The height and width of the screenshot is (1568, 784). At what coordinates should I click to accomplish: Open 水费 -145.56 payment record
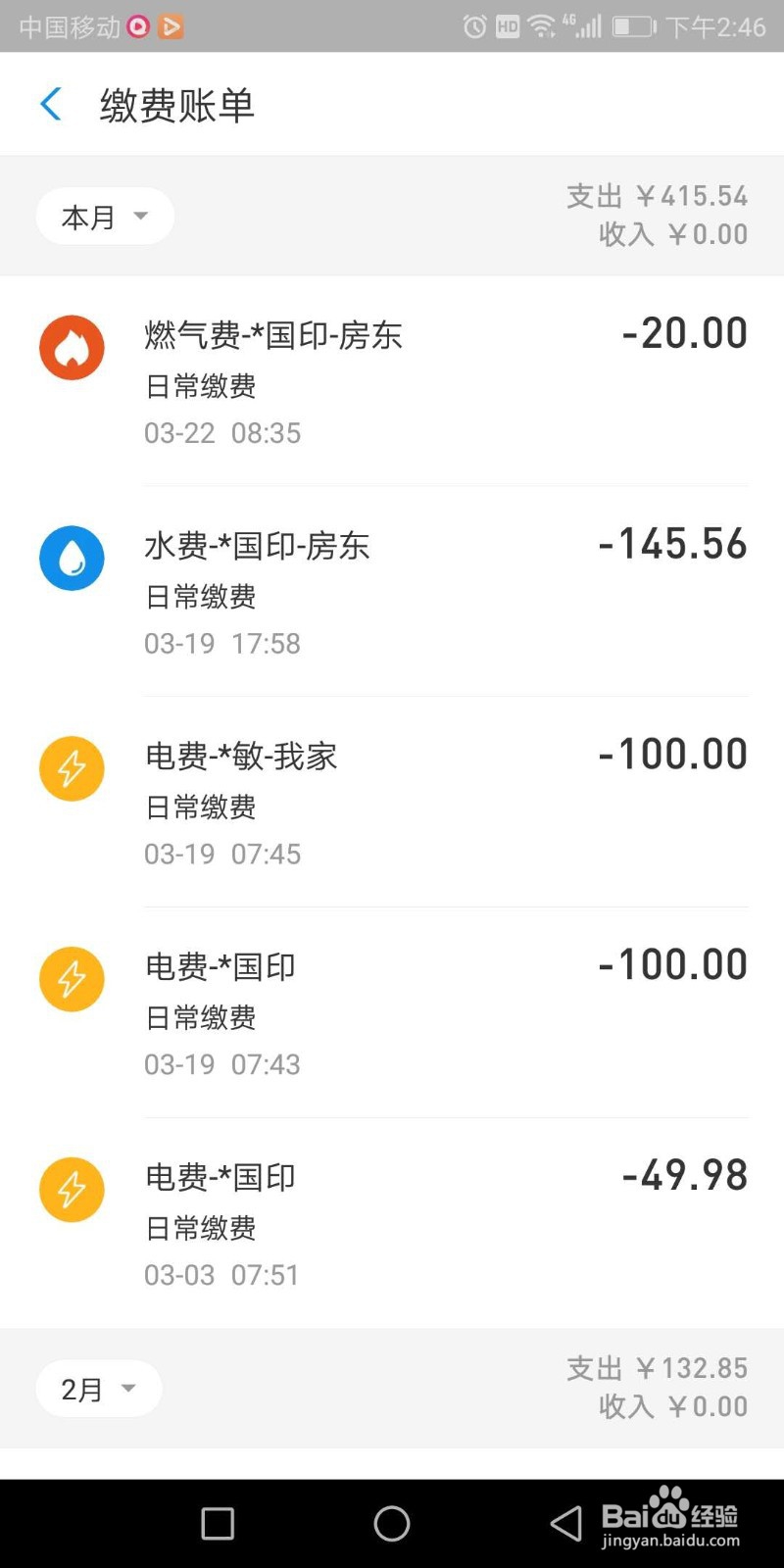click(x=392, y=593)
